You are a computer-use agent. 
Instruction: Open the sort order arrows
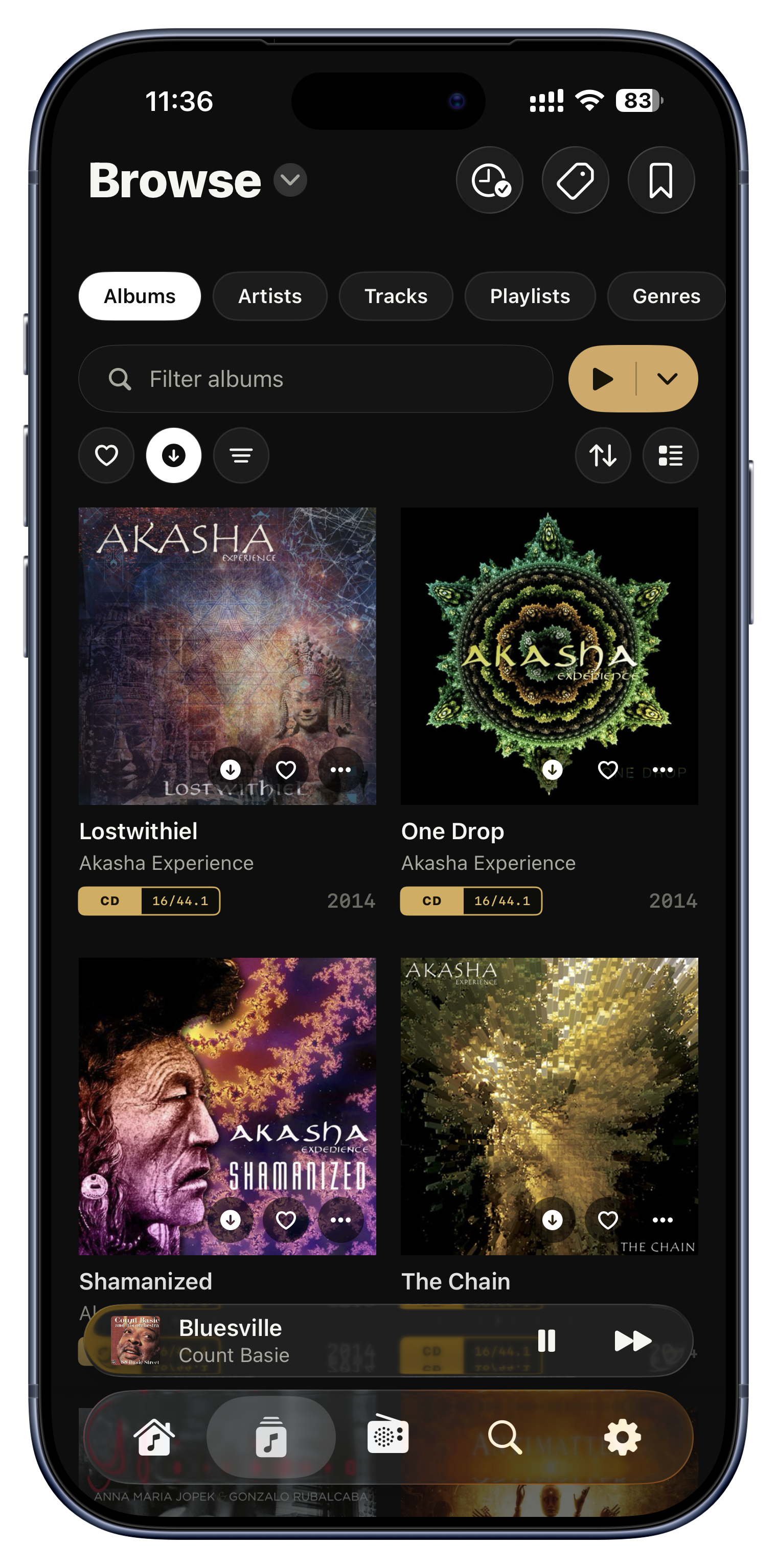pyautogui.click(x=603, y=455)
